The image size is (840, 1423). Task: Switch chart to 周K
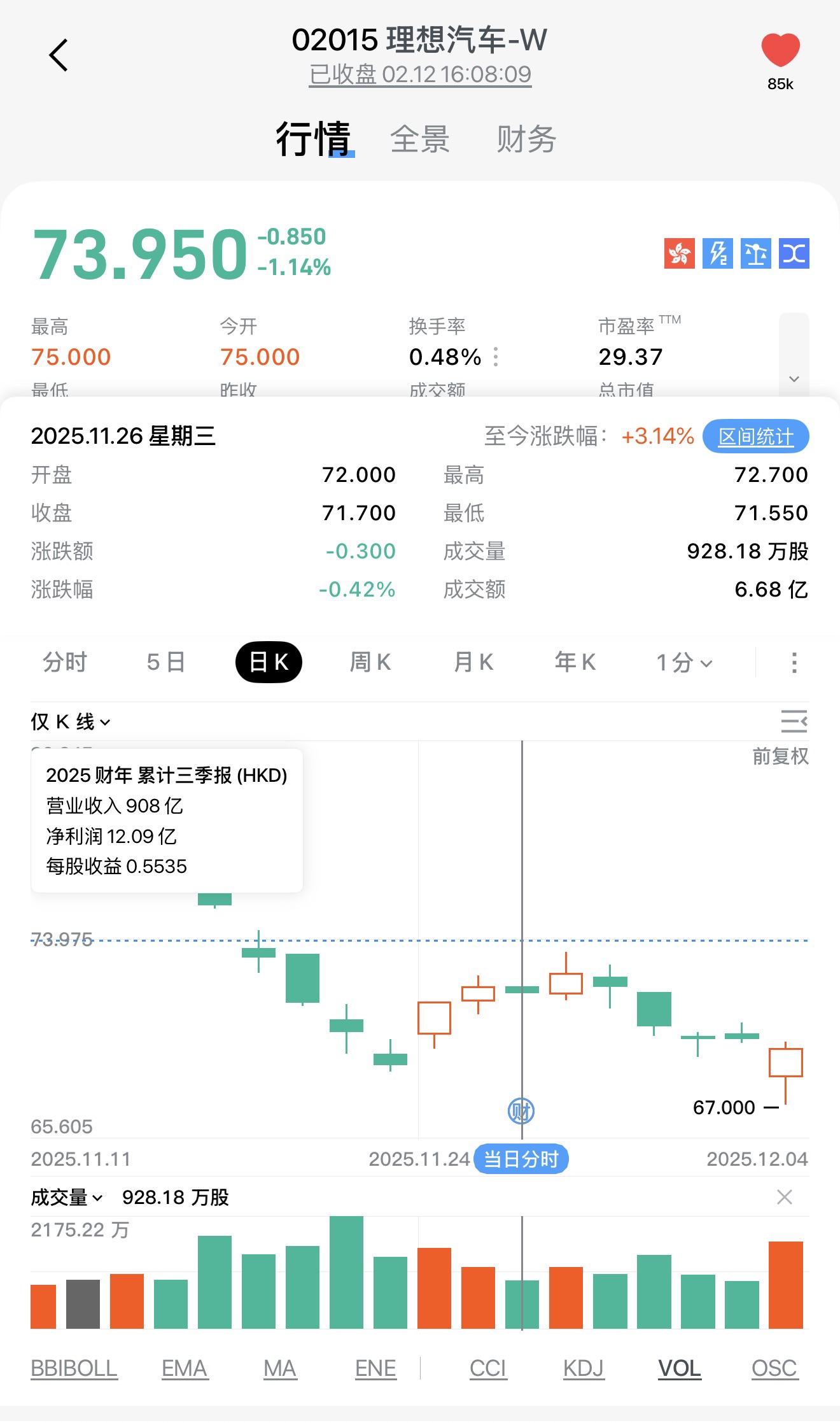(x=370, y=662)
